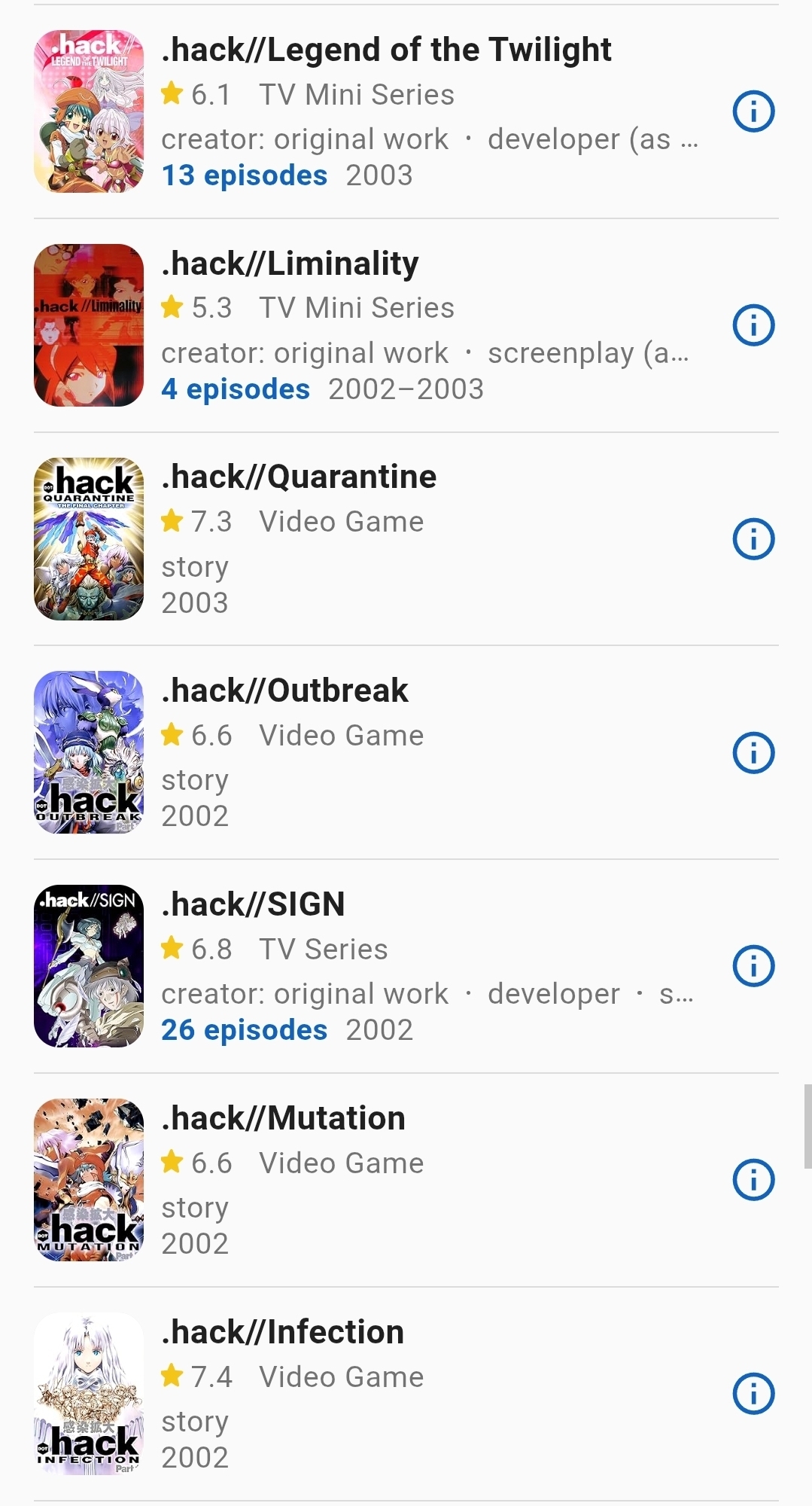View 4 episodes of .hack//Liminality
This screenshot has height=1506, width=812.
point(236,389)
